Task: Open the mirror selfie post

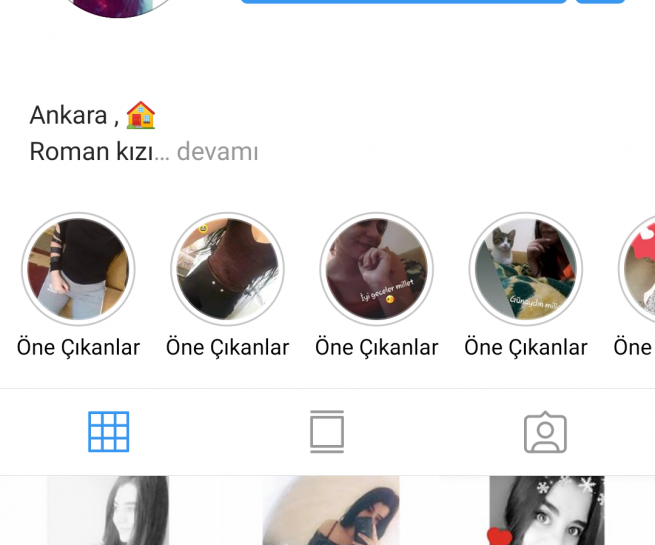Action: [x=330, y=511]
